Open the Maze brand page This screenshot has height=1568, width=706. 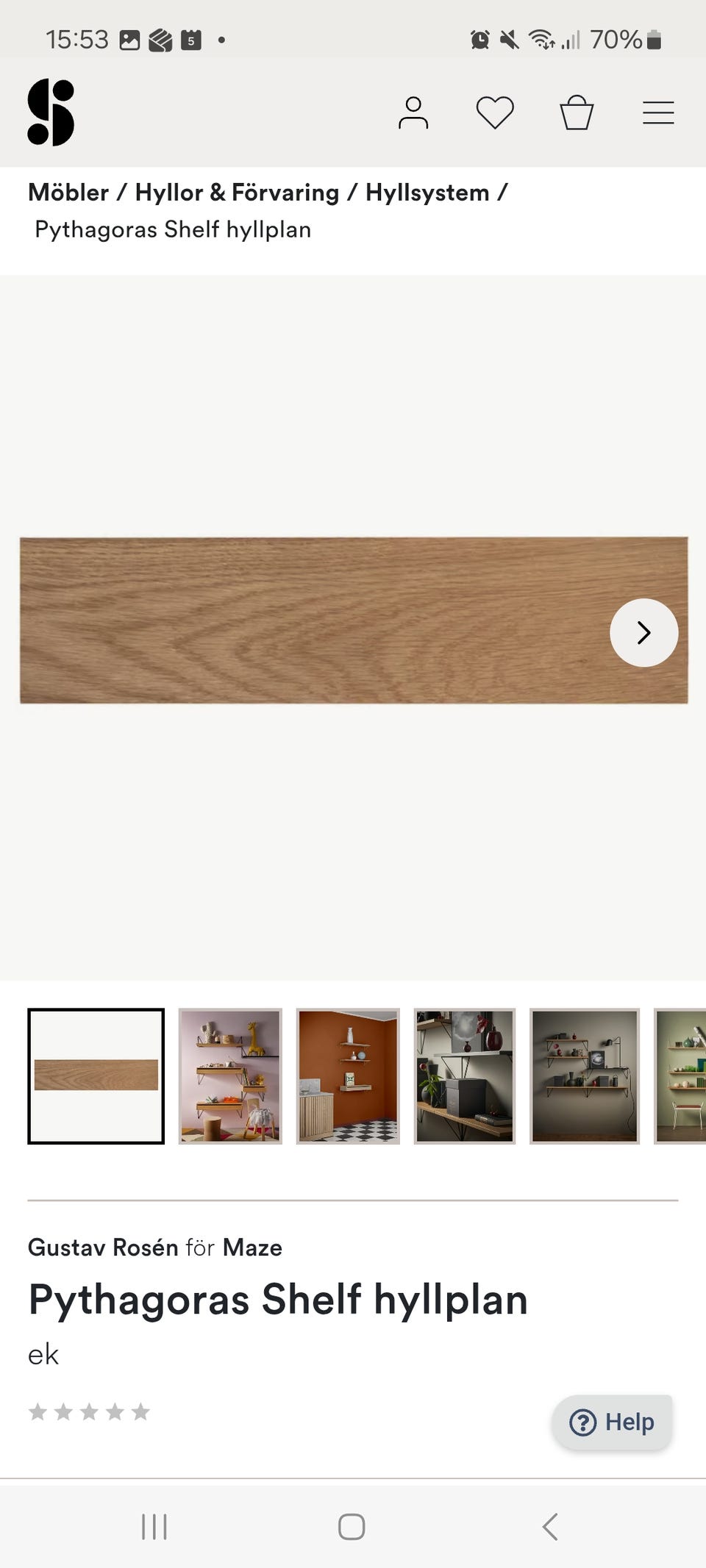252,1247
